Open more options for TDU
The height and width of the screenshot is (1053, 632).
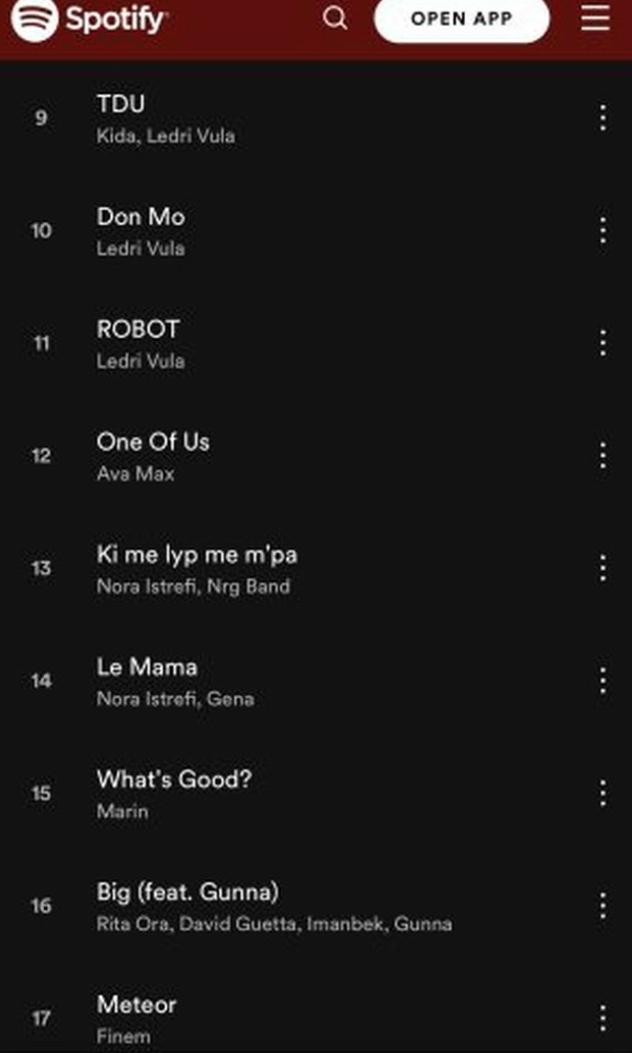[x=602, y=118]
